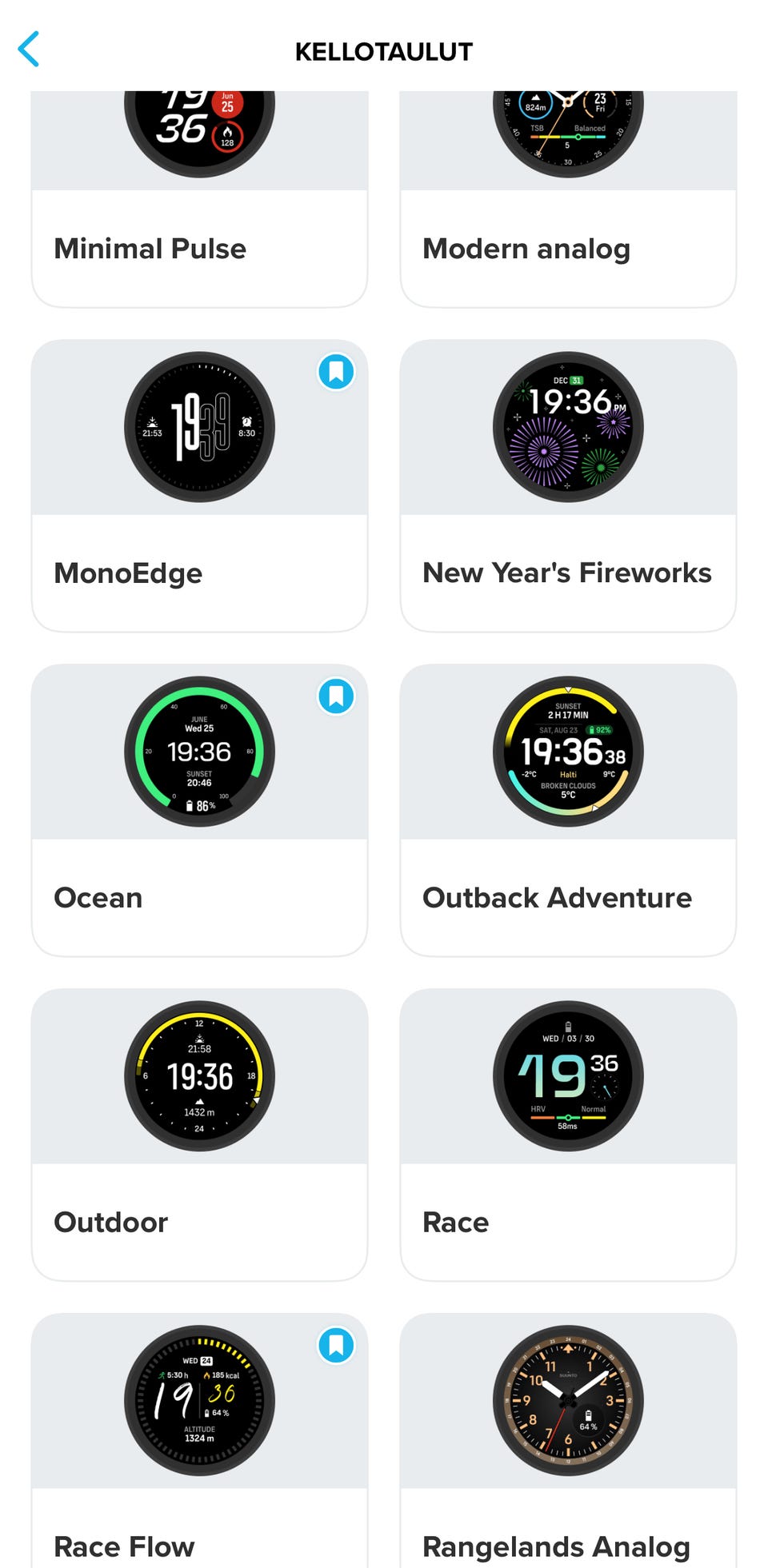Open the MonoEdge watch face card
The width and height of the screenshot is (768, 1568).
[199, 485]
